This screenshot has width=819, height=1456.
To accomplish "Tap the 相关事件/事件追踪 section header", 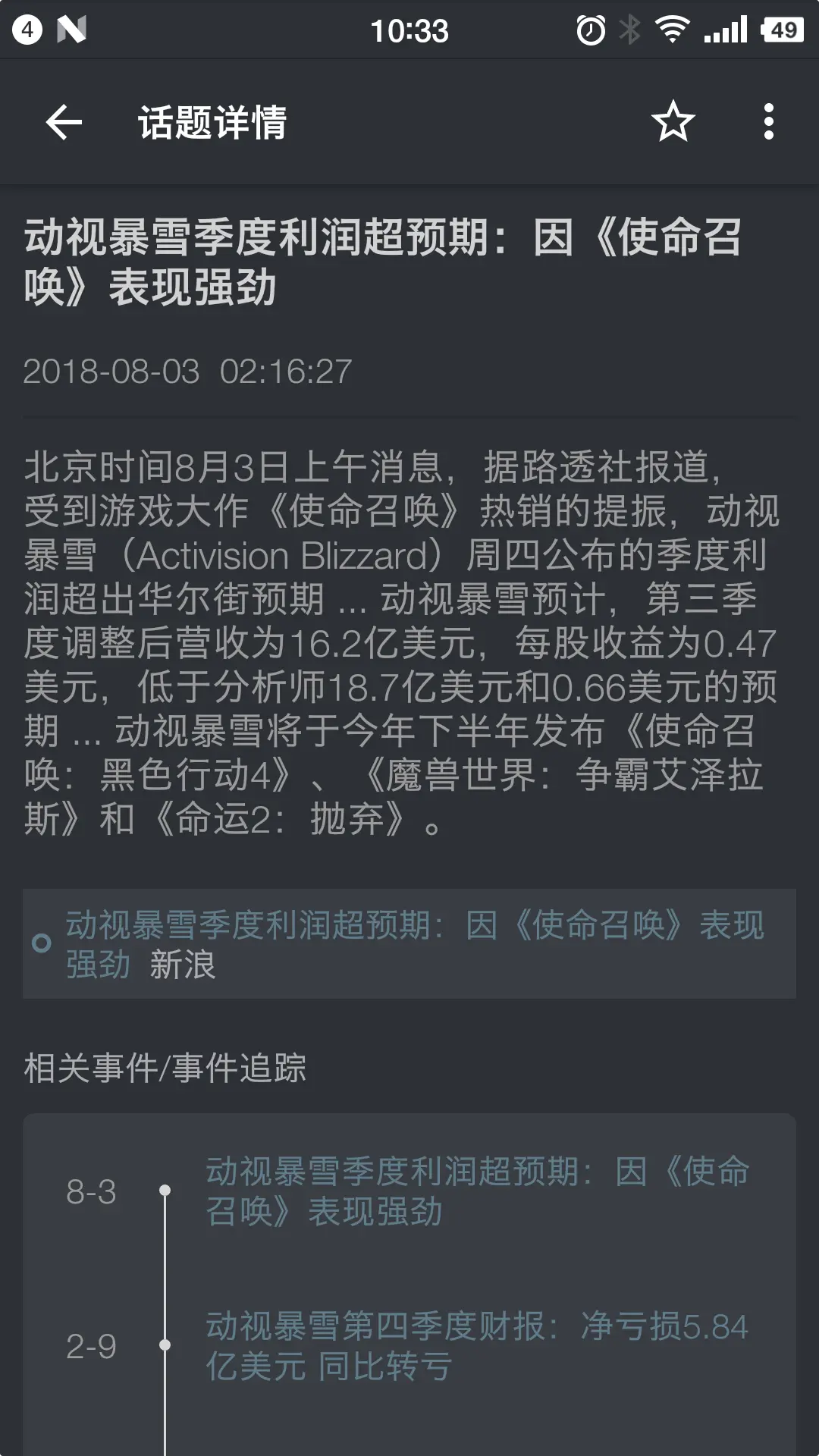I will tap(166, 1065).
